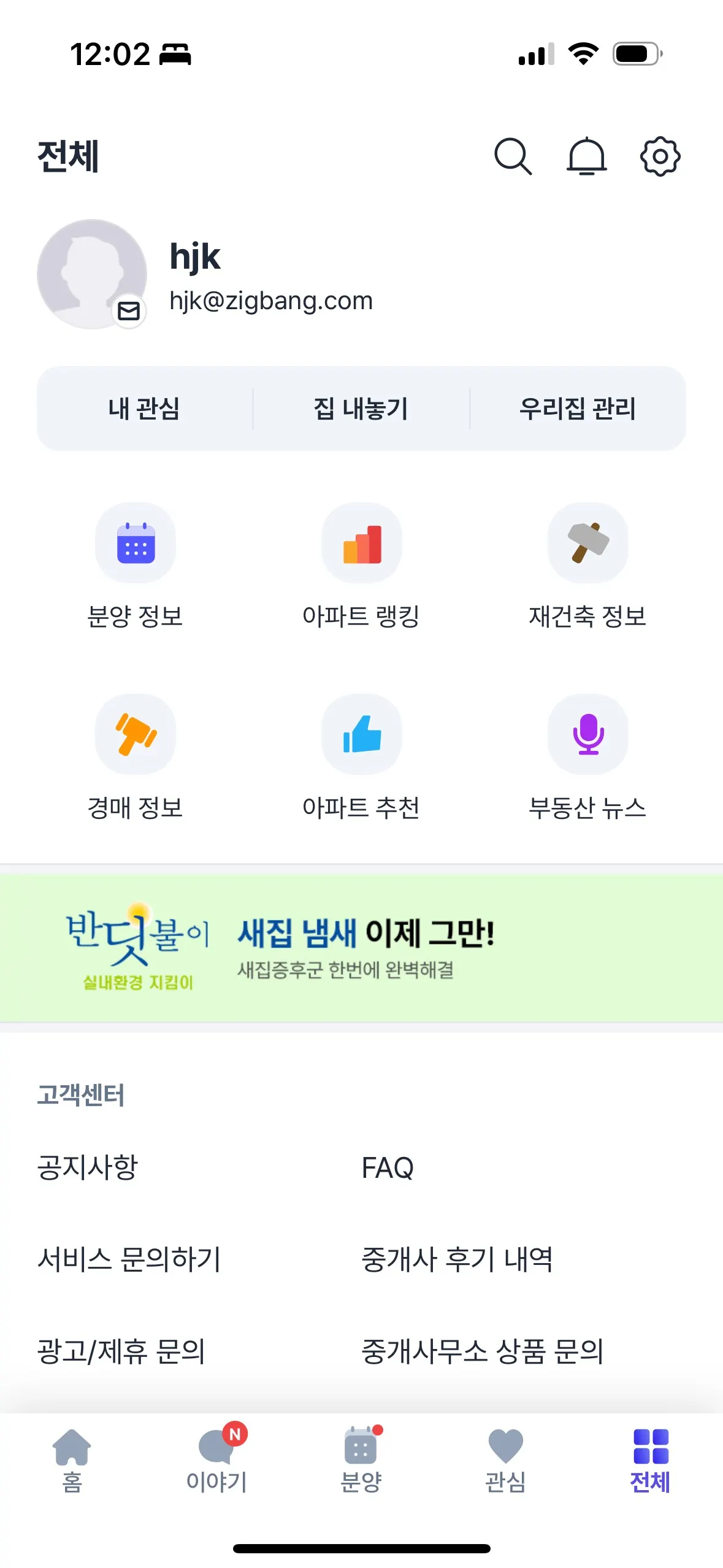
Task: Switch to the 홈 tab
Action: point(72,1459)
